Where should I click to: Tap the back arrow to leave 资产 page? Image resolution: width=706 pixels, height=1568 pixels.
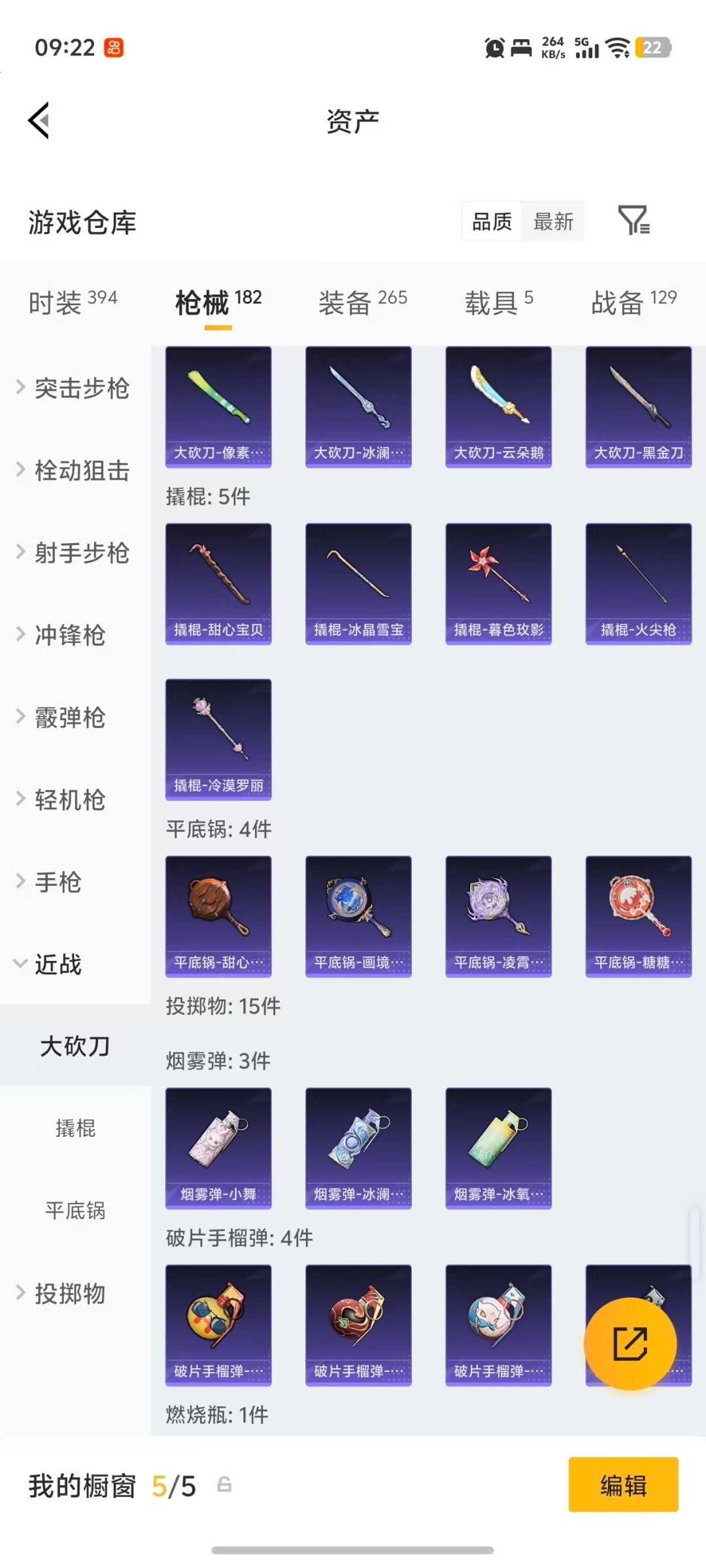[x=39, y=120]
